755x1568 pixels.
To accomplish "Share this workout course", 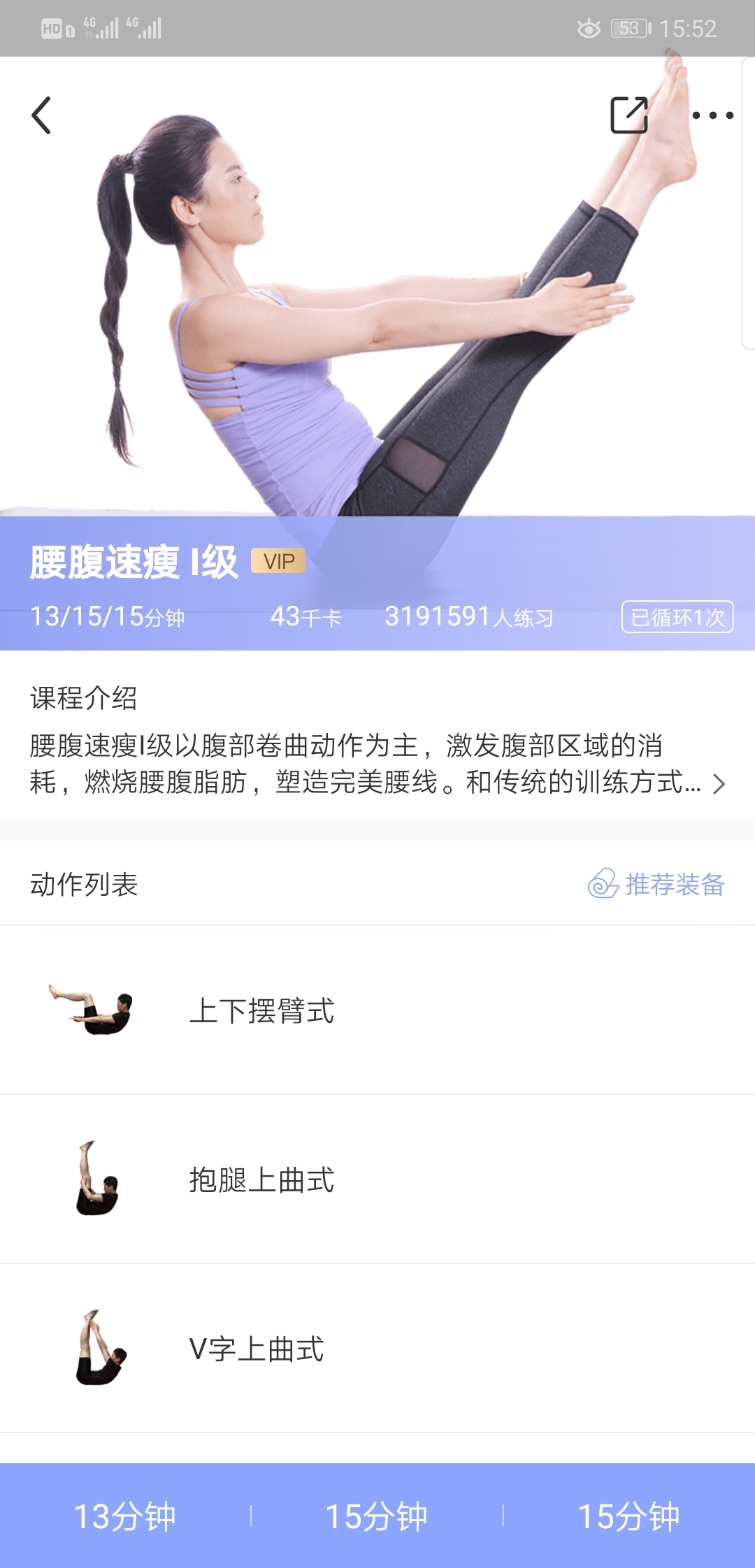I will [x=629, y=115].
